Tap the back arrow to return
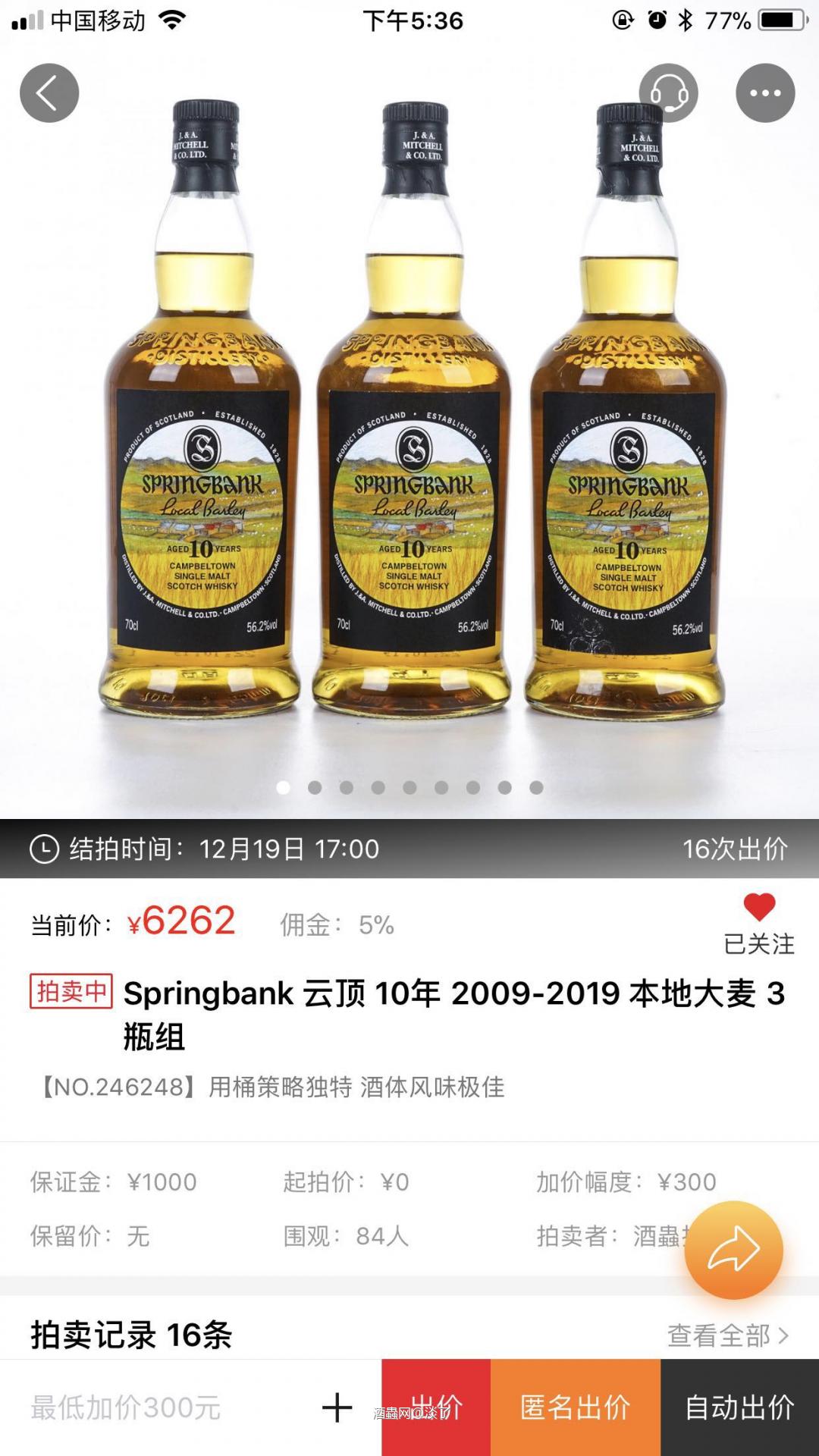Screen dimensions: 819x1456 [x=50, y=92]
